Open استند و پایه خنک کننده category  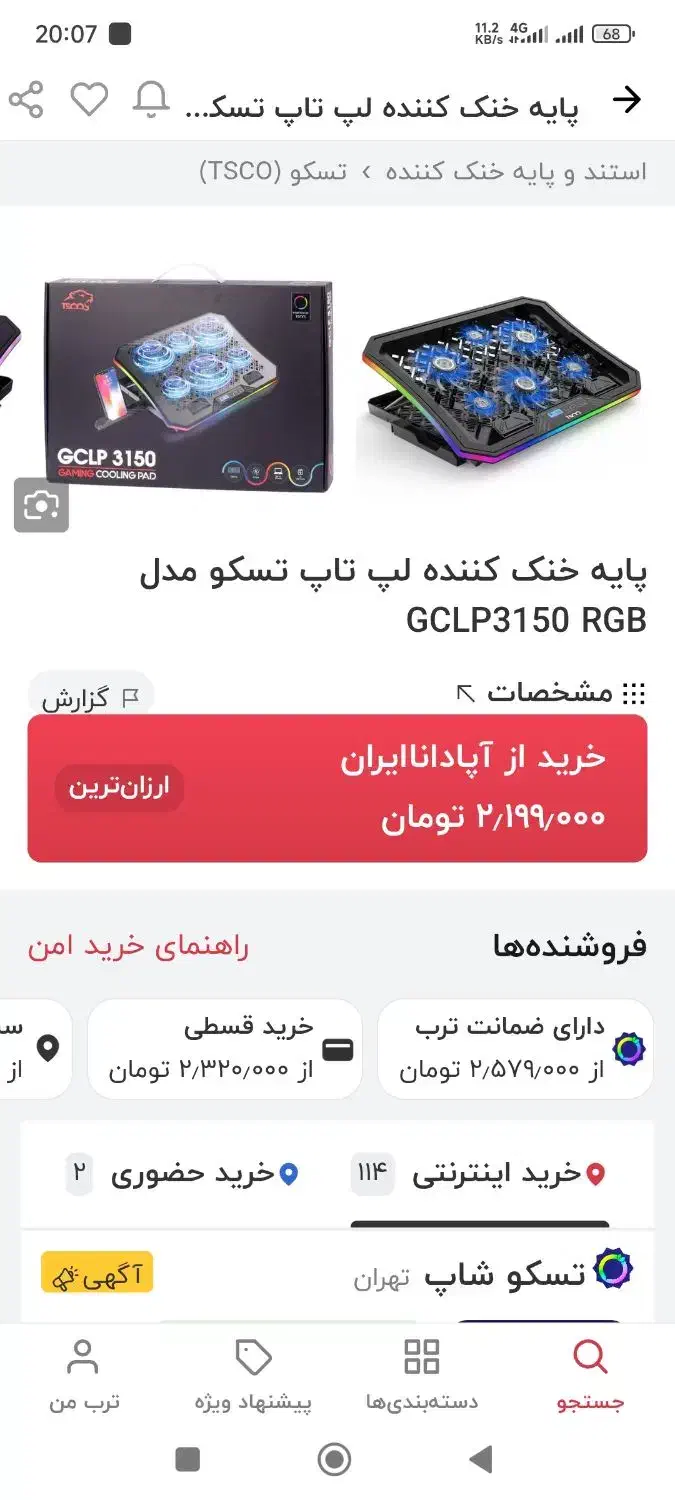pos(518,171)
